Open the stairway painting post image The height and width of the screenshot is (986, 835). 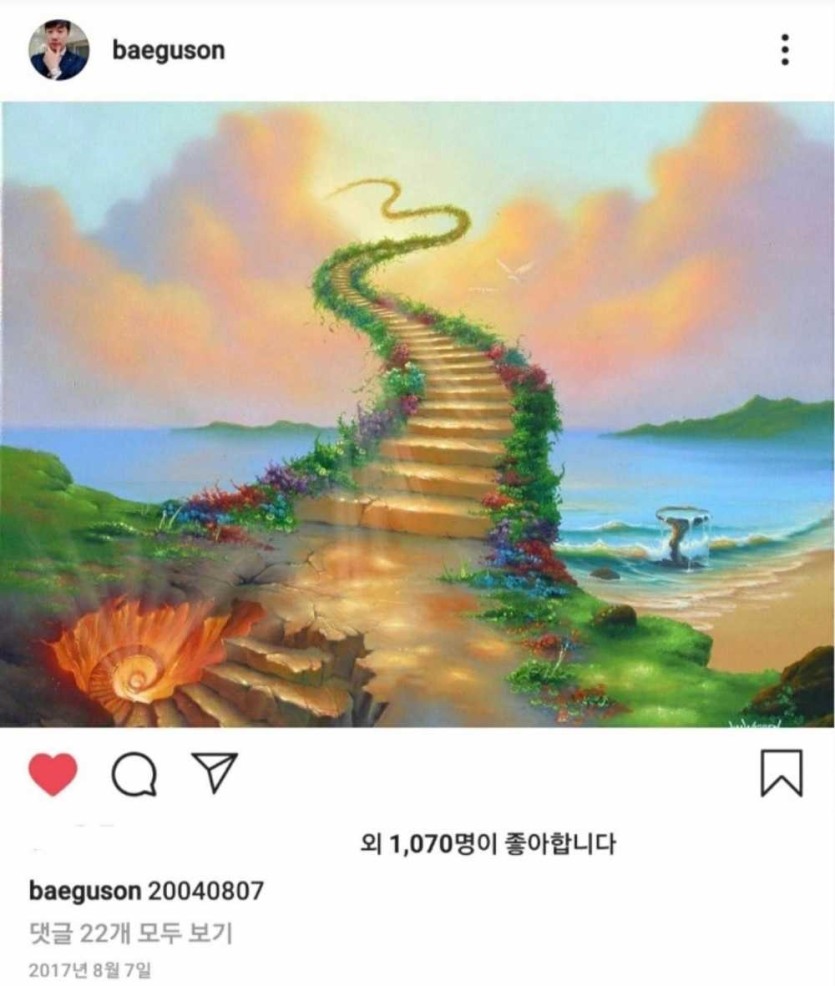pyautogui.click(x=417, y=413)
